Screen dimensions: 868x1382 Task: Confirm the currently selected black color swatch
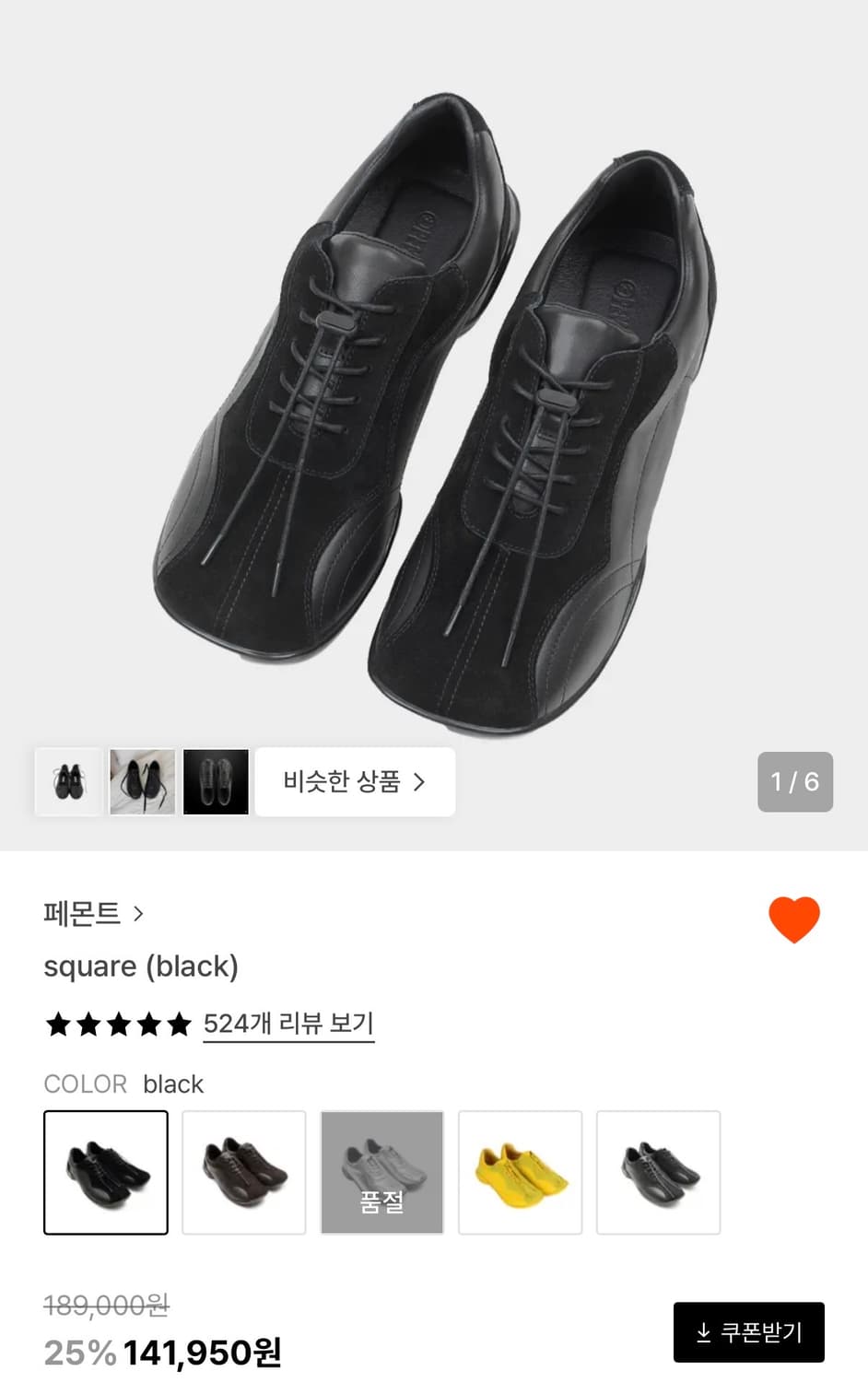coord(105,1172)
